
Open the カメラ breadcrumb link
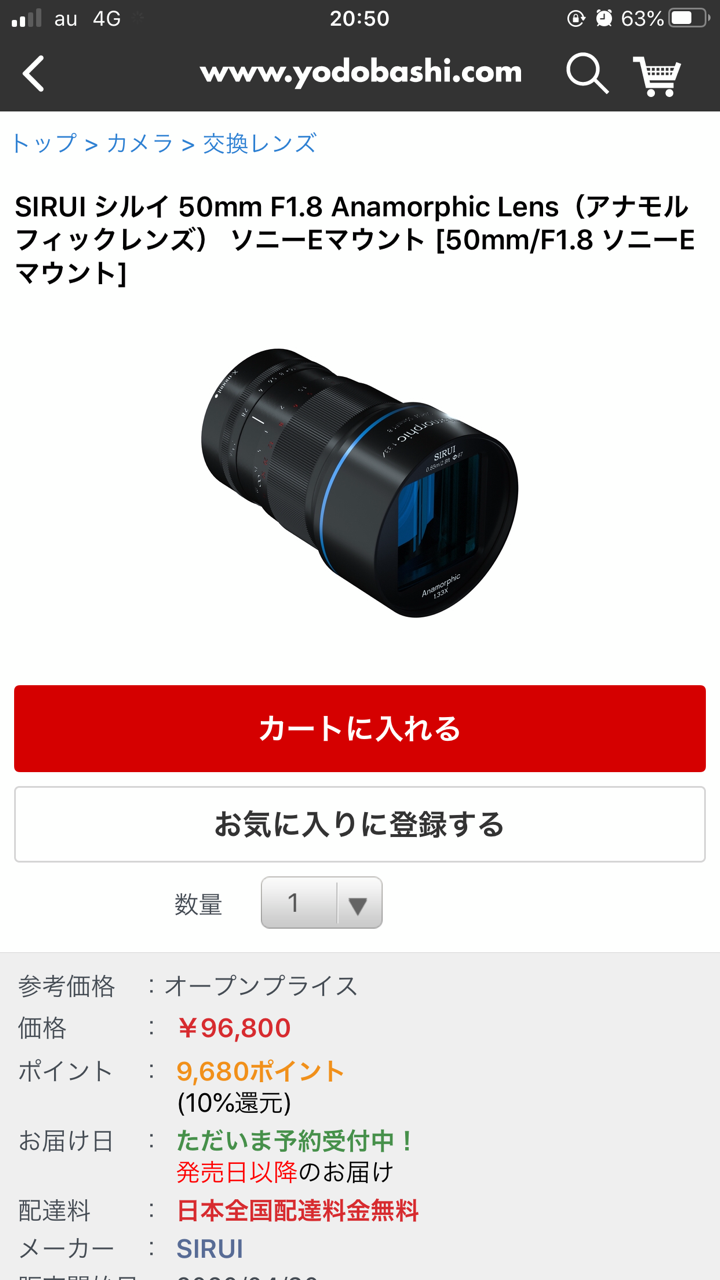(x=140, y=143)
